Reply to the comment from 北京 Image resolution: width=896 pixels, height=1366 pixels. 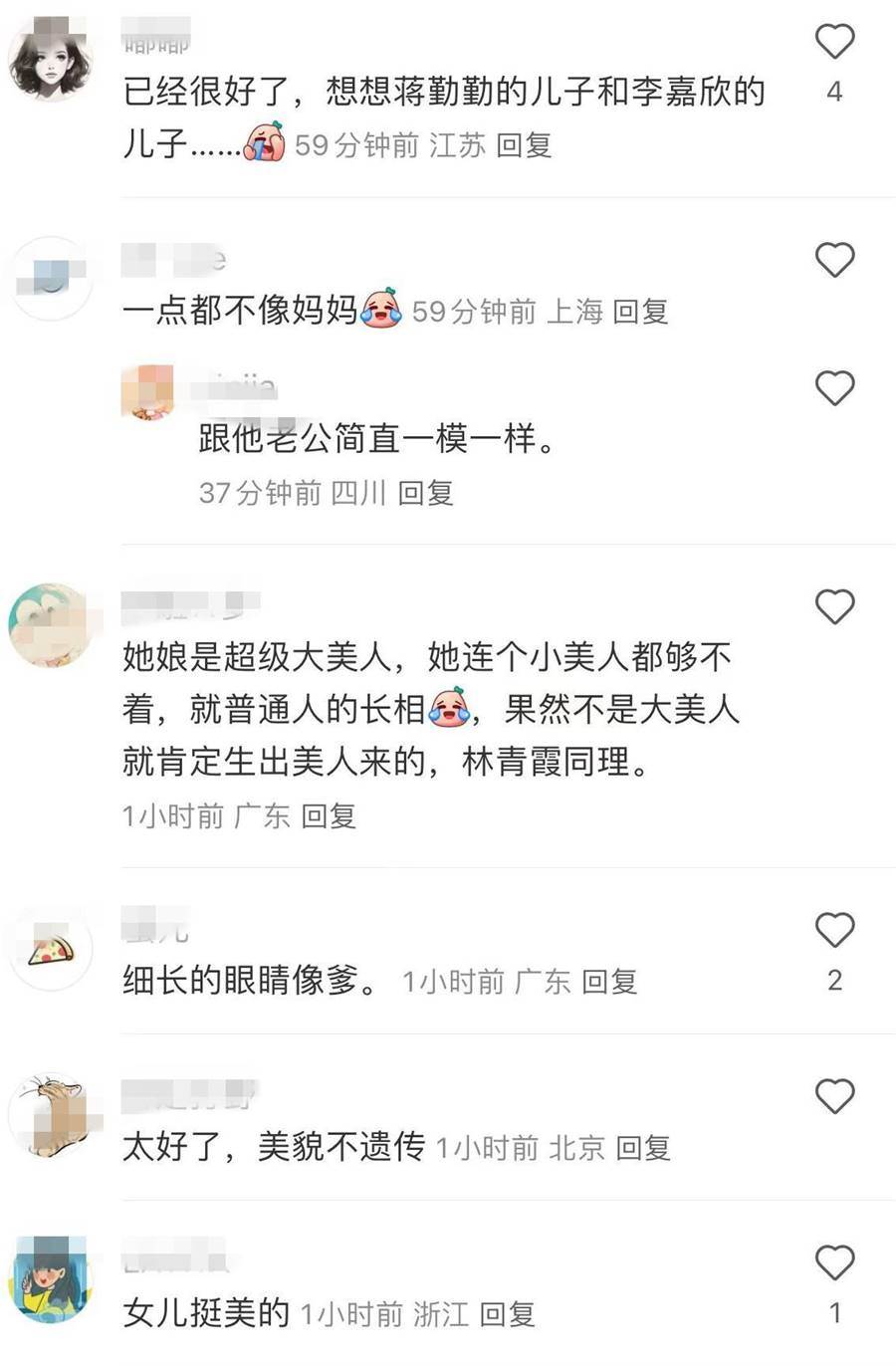pyautogui.click(x=643, y=1148)
